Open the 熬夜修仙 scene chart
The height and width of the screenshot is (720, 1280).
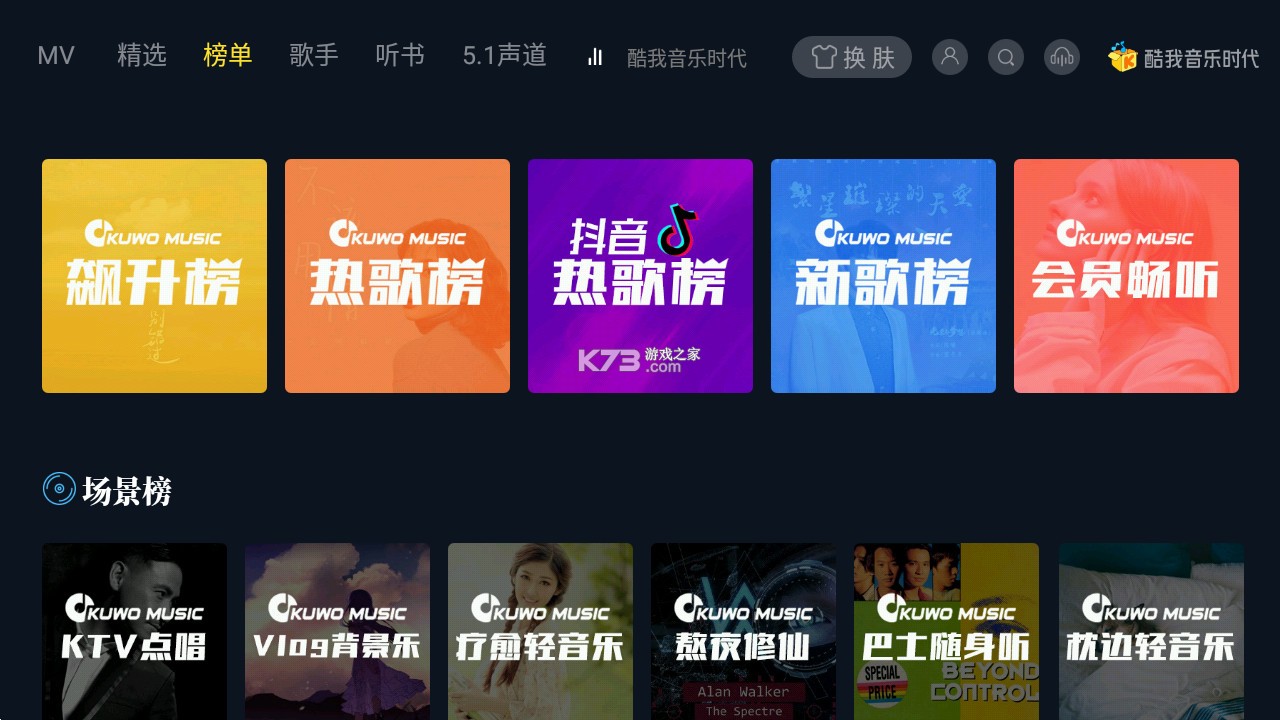tap(743, 631)
